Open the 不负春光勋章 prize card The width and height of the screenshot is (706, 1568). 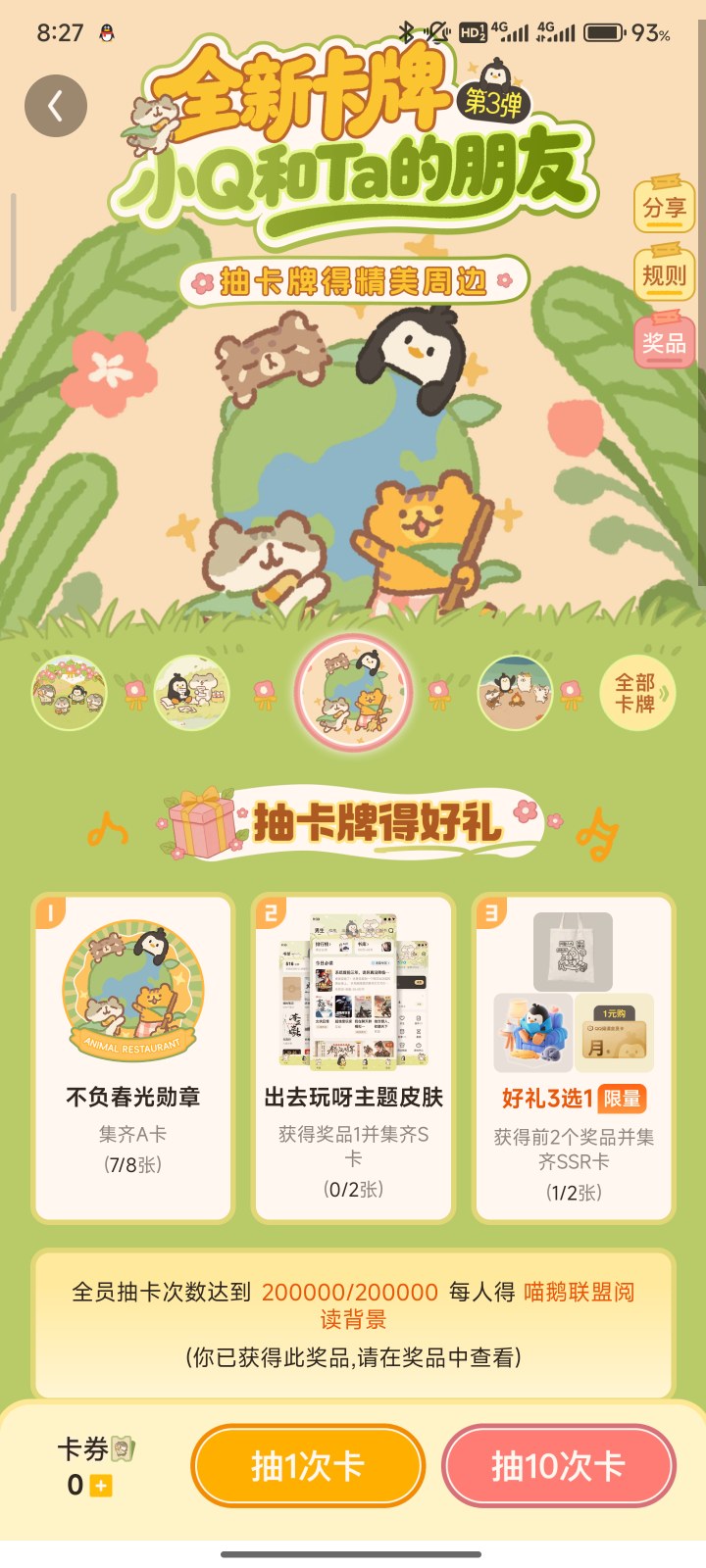tap(133, 1057)
